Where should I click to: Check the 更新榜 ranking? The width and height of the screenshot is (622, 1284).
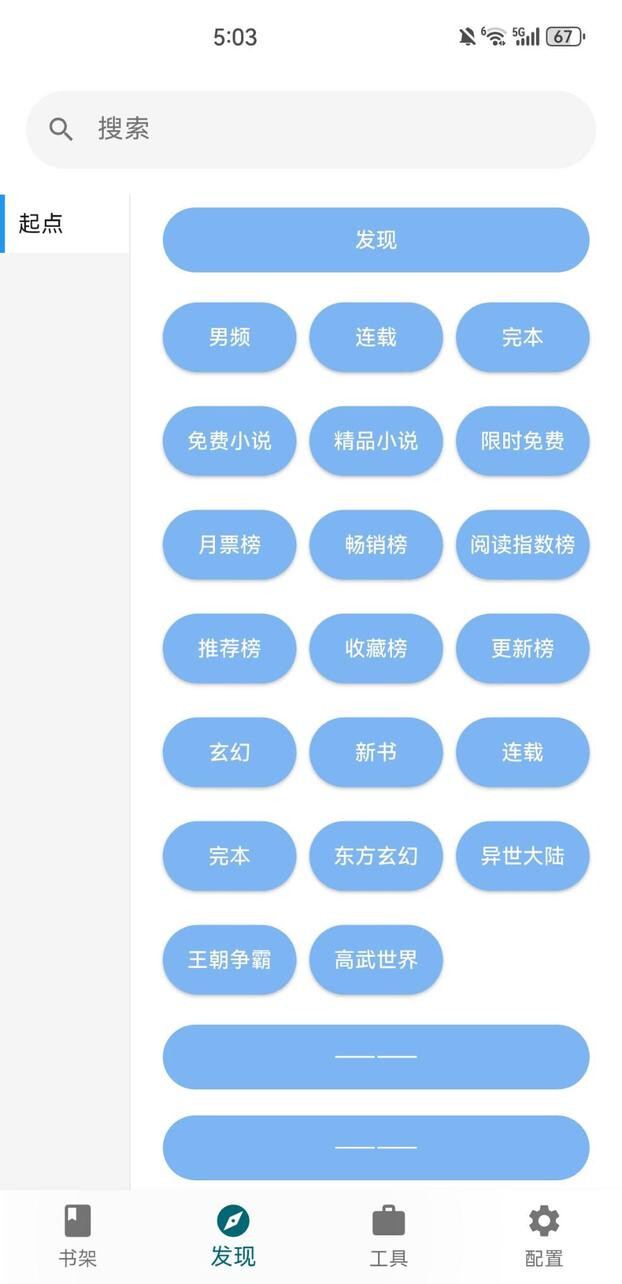click(522, 649)
